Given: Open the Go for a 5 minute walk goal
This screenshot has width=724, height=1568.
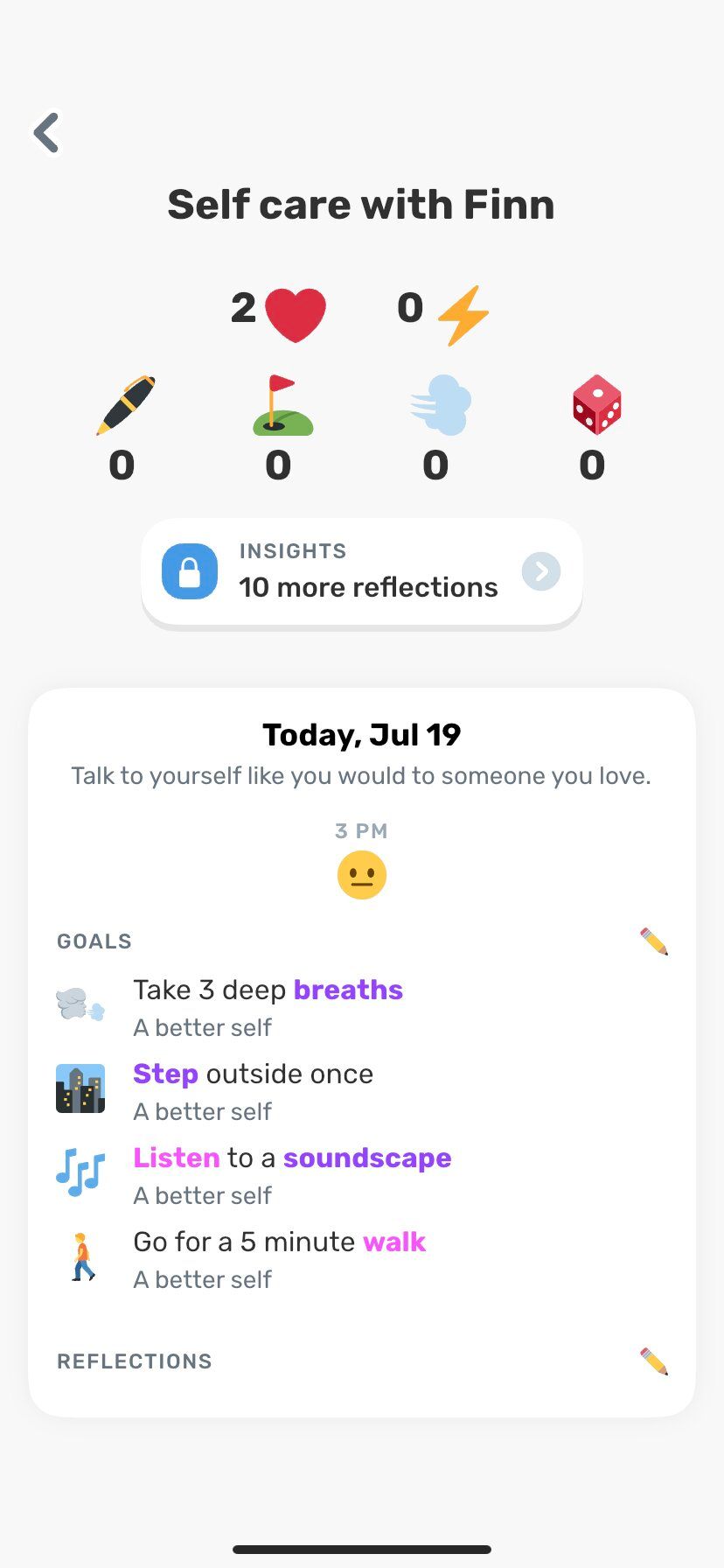Looking at the screenshot, I should pyautogui.click(x=279, y=1258).
